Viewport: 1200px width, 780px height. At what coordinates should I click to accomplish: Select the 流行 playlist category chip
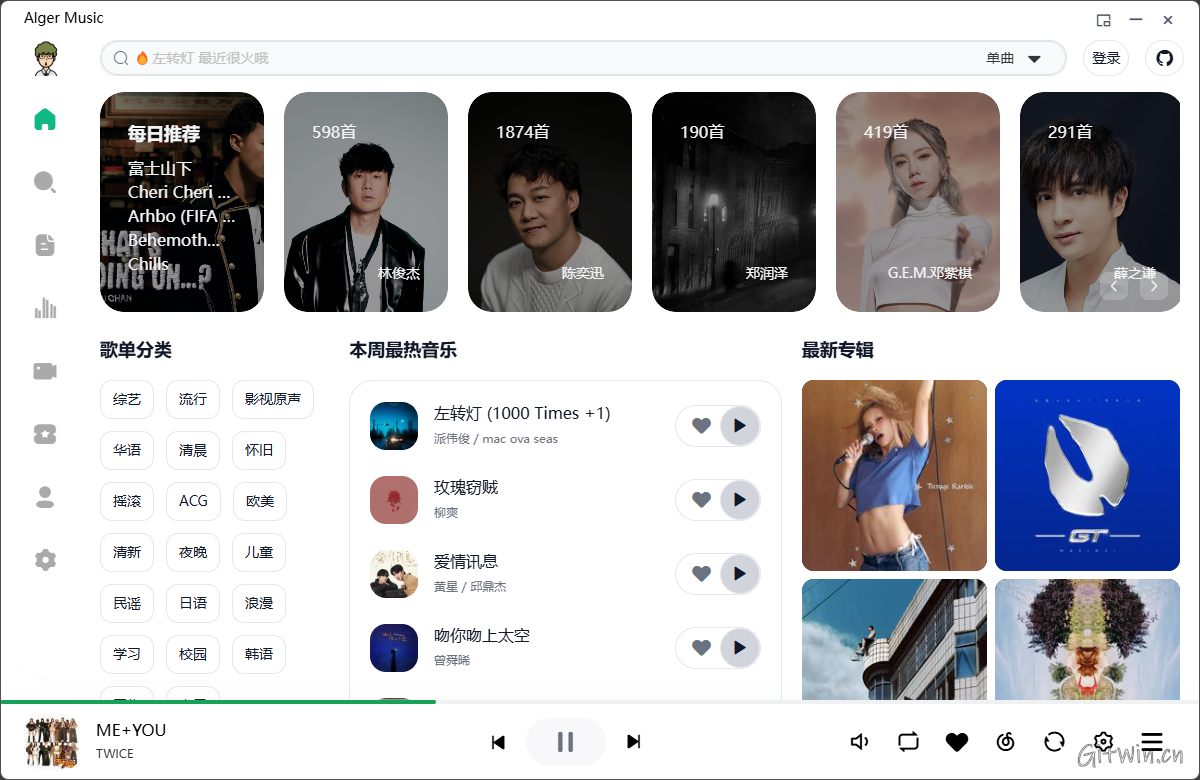[x=193, y=399]
